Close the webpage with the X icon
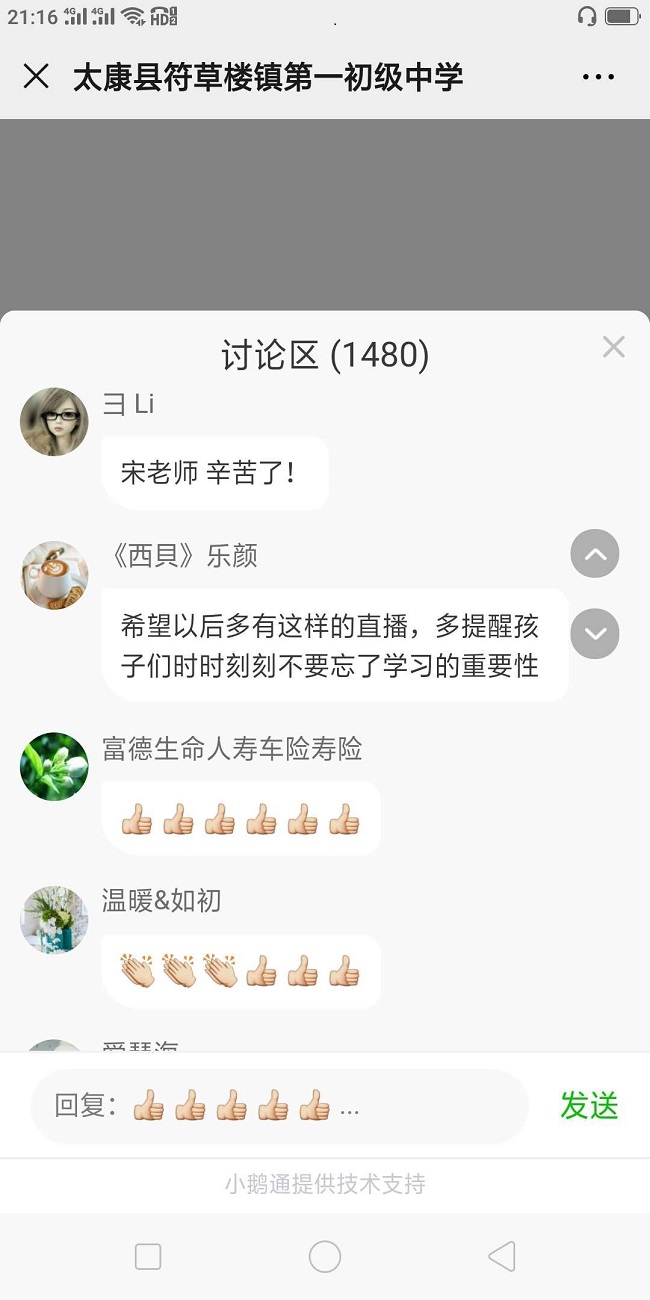Screen dimensions: 650x1300 click(x=36, y=76)
